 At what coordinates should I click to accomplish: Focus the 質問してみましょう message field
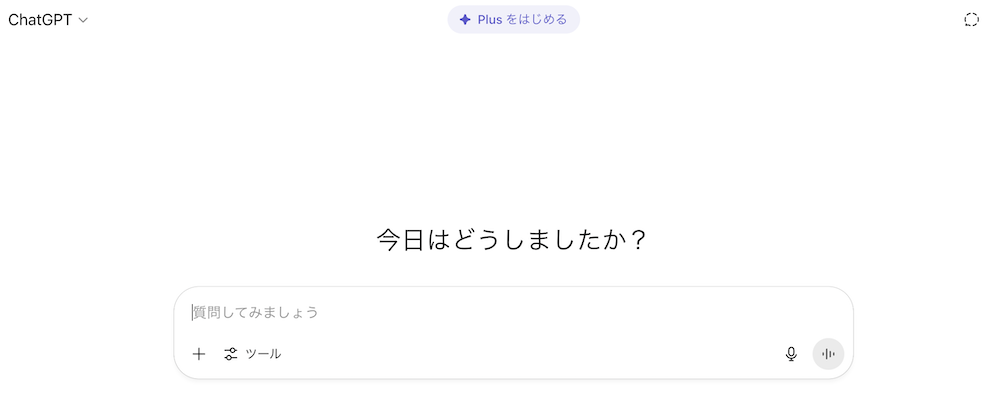[x=500, y=312]
